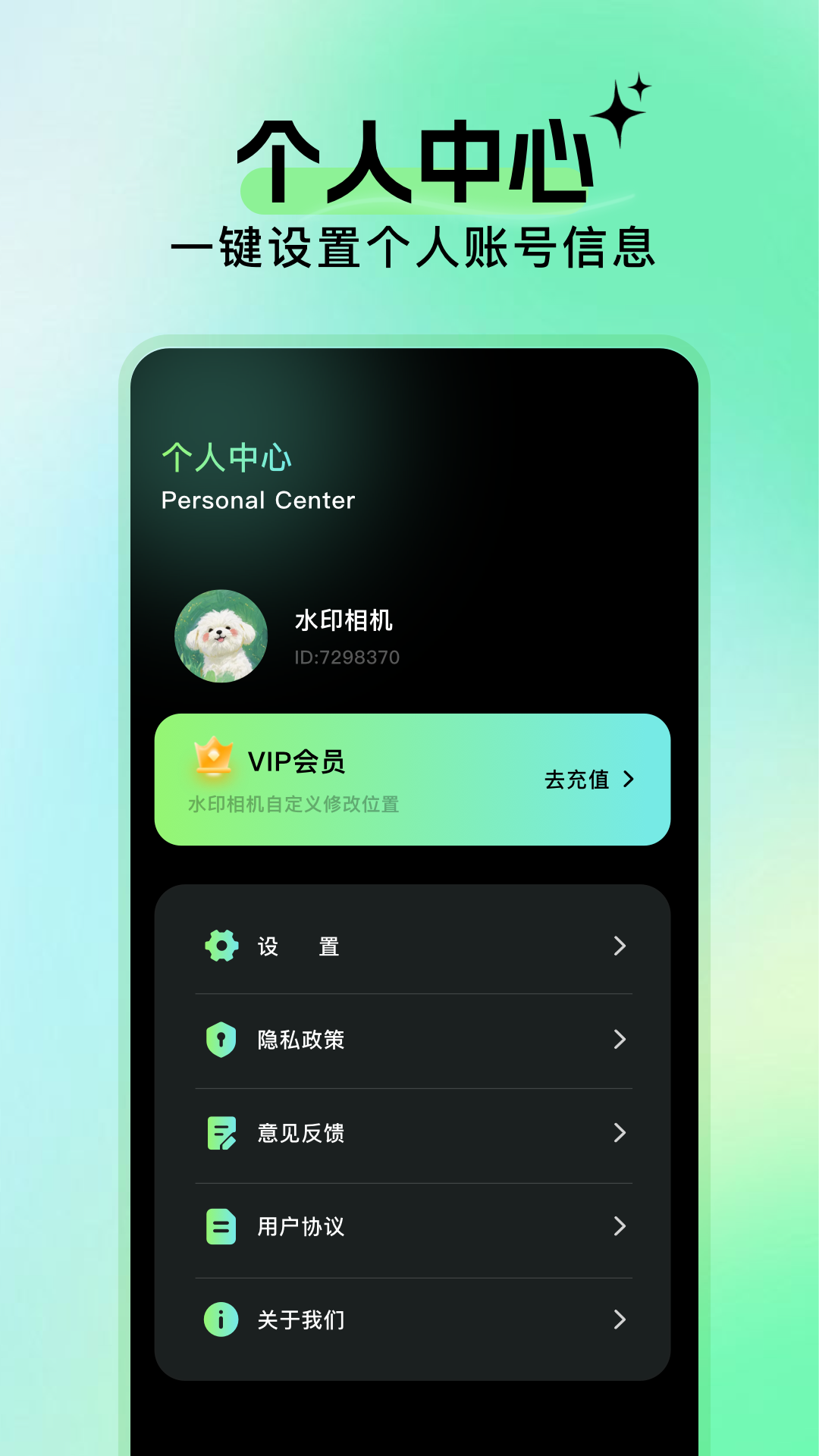Click the document icon next to 用户协议
This screenshot has width=819, height=1456.
[220, 1227]
